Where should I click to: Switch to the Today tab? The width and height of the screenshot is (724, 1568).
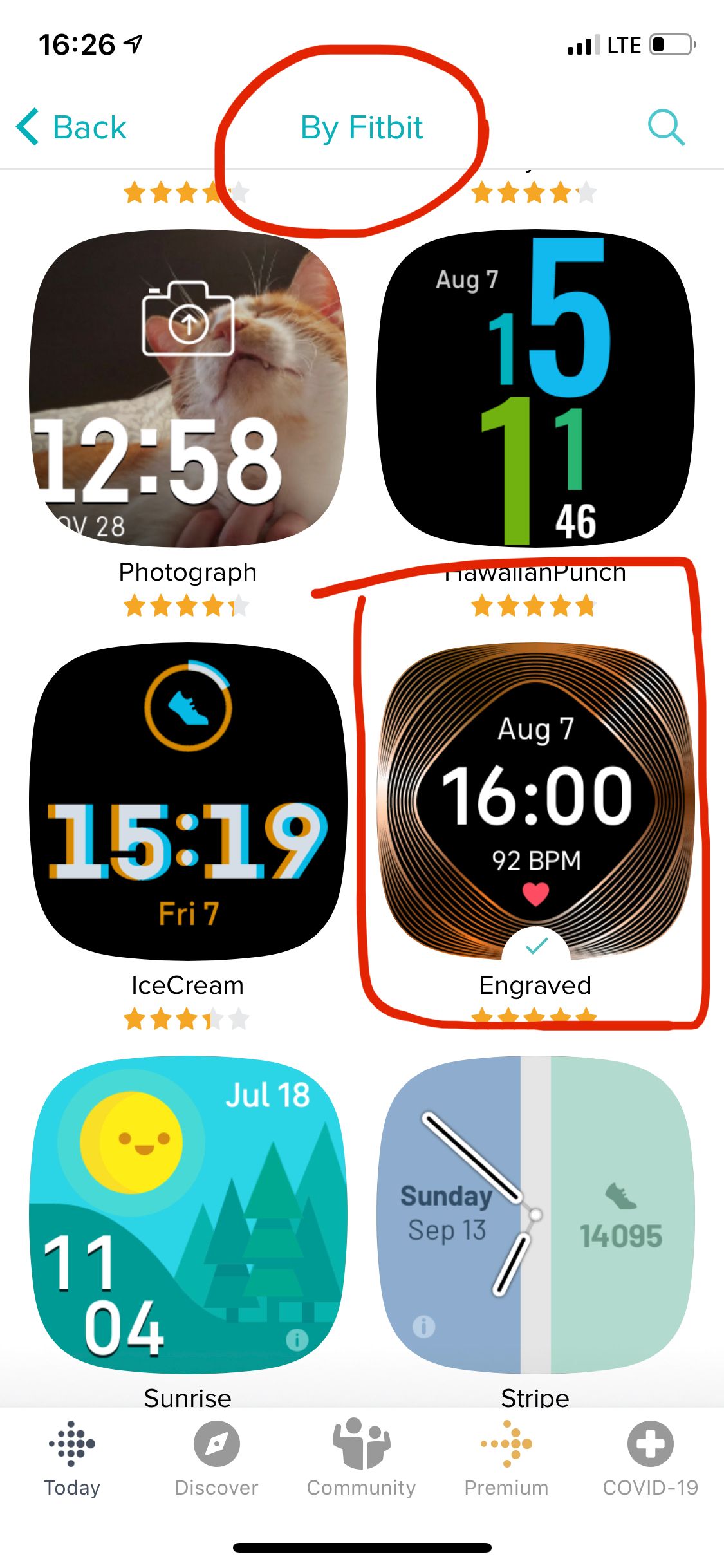click(x=72, y=1458)
